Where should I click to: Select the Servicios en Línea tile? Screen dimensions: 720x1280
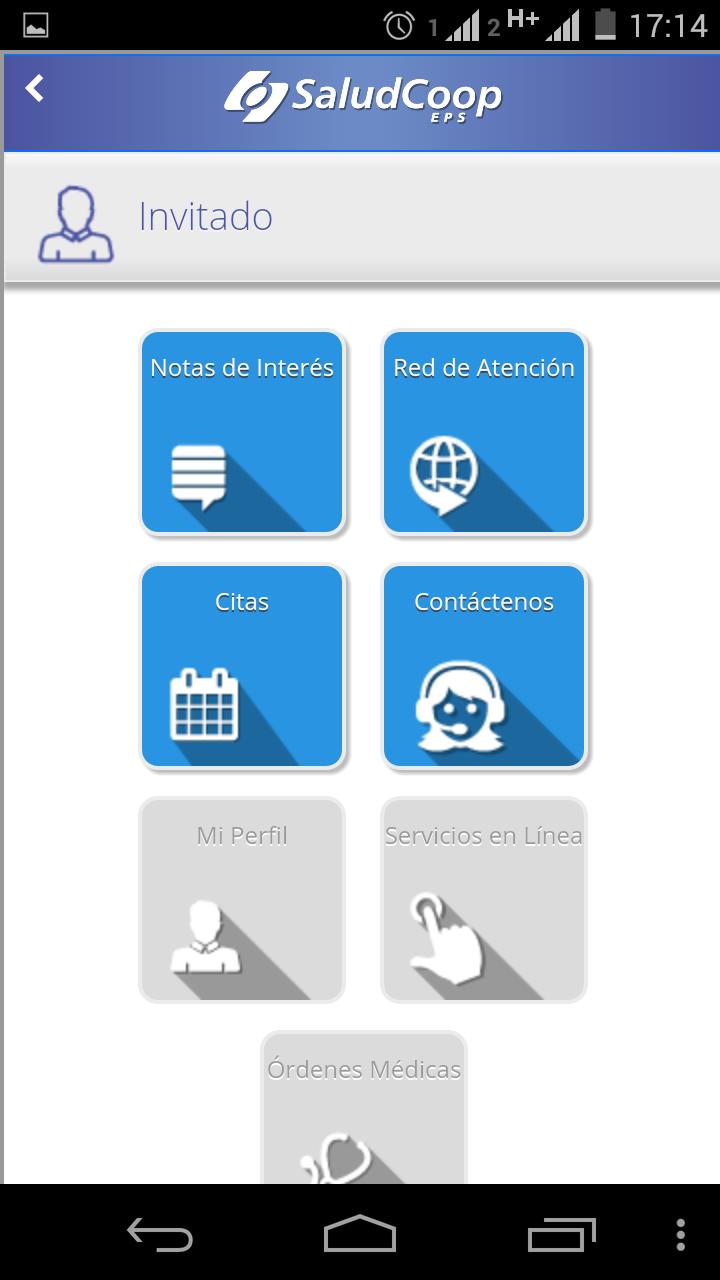(x=484, y=900)
